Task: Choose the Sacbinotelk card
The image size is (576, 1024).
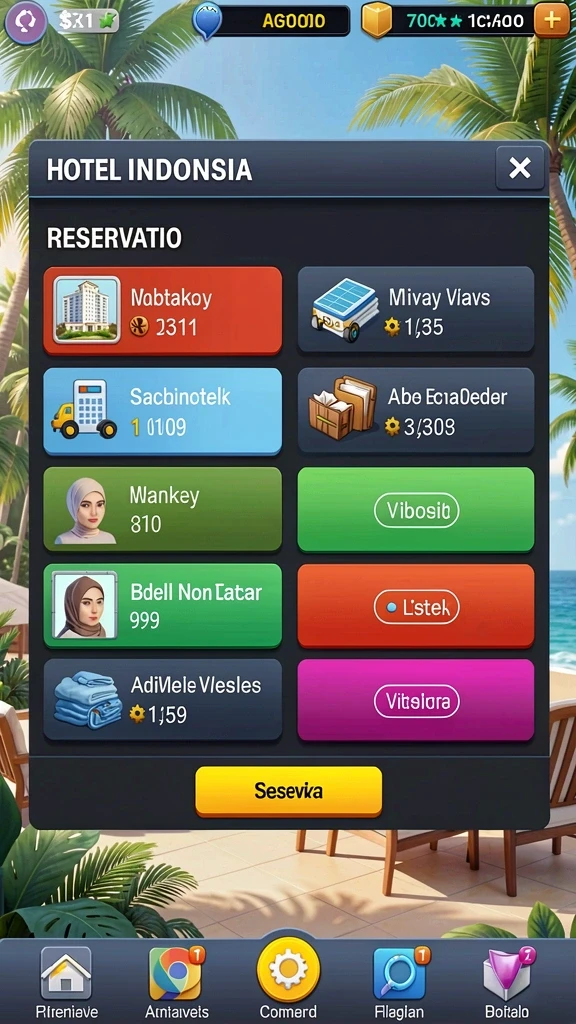Action: [x=163, y=411]
